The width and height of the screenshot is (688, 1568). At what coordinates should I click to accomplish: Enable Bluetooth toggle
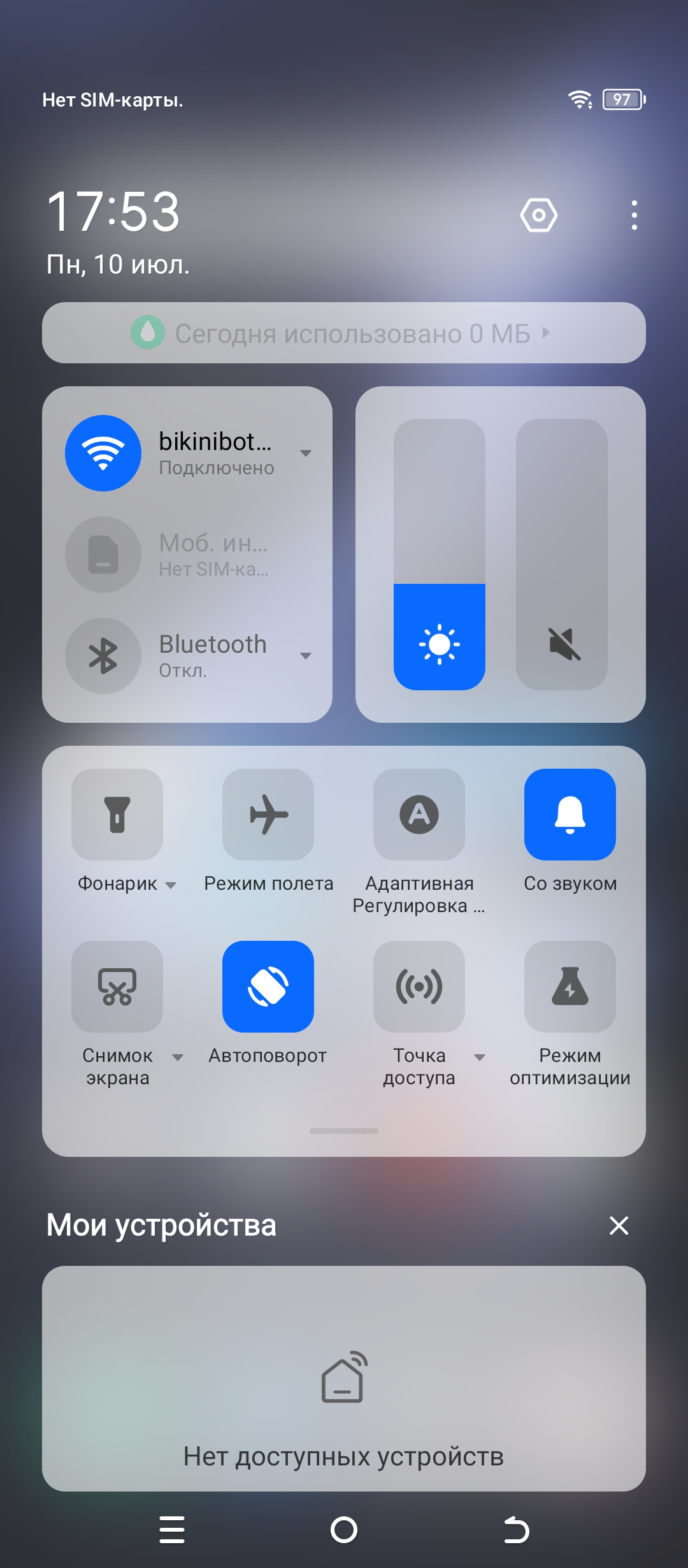(103, 656)
